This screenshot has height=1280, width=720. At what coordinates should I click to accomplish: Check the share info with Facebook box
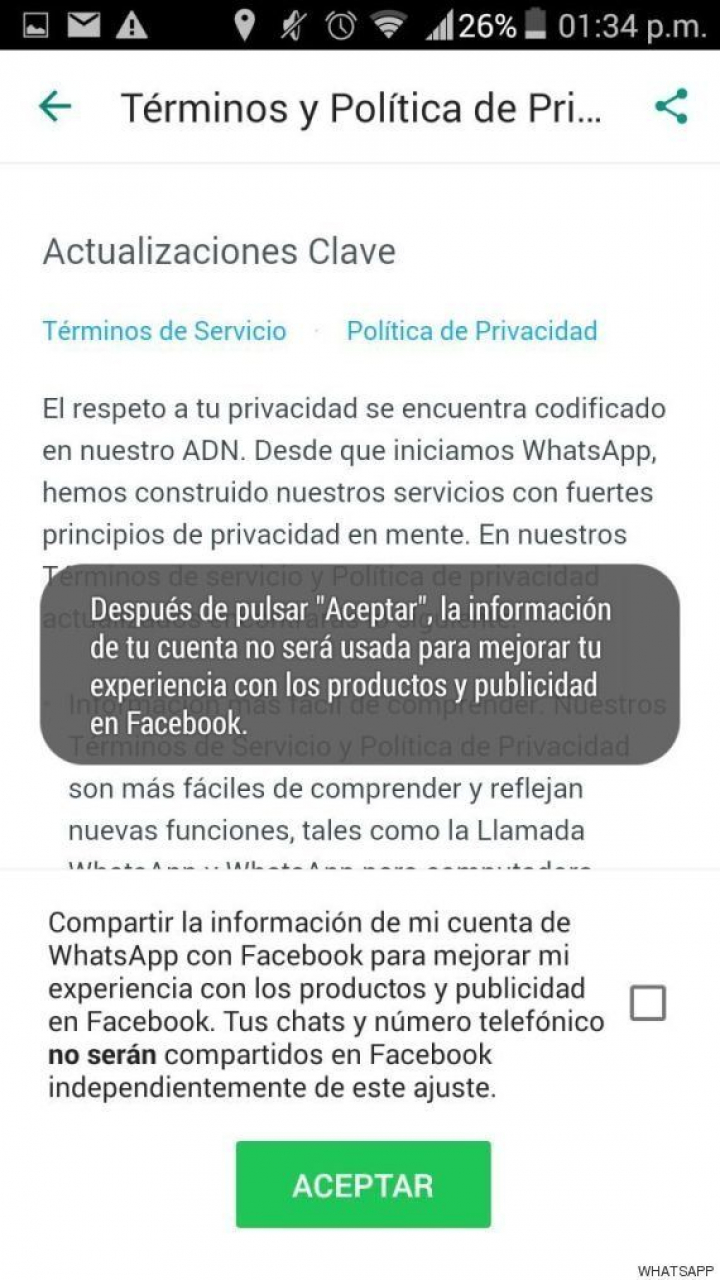tap(648, 1003)
